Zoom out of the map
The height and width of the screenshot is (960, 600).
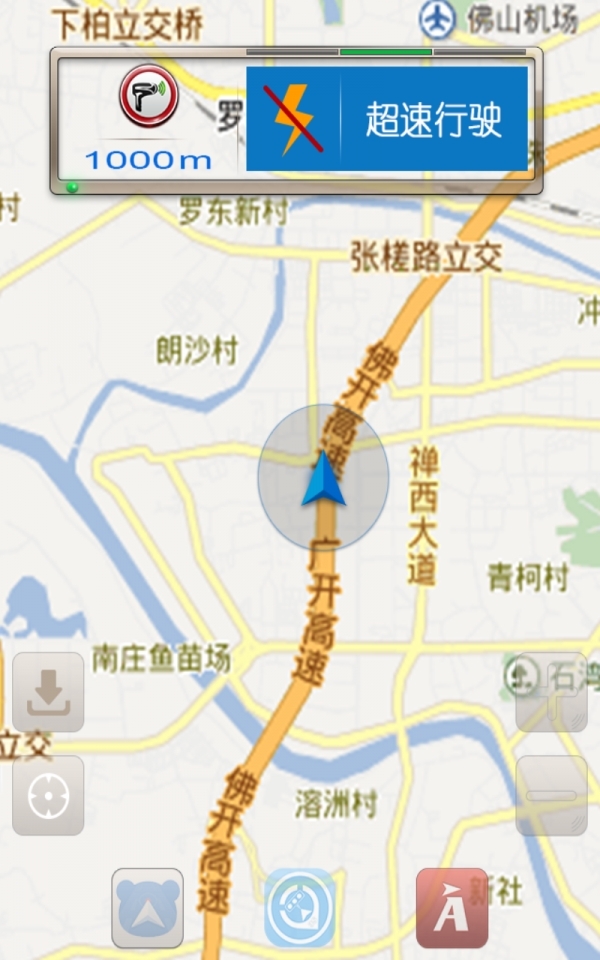[x=551, y=795]
